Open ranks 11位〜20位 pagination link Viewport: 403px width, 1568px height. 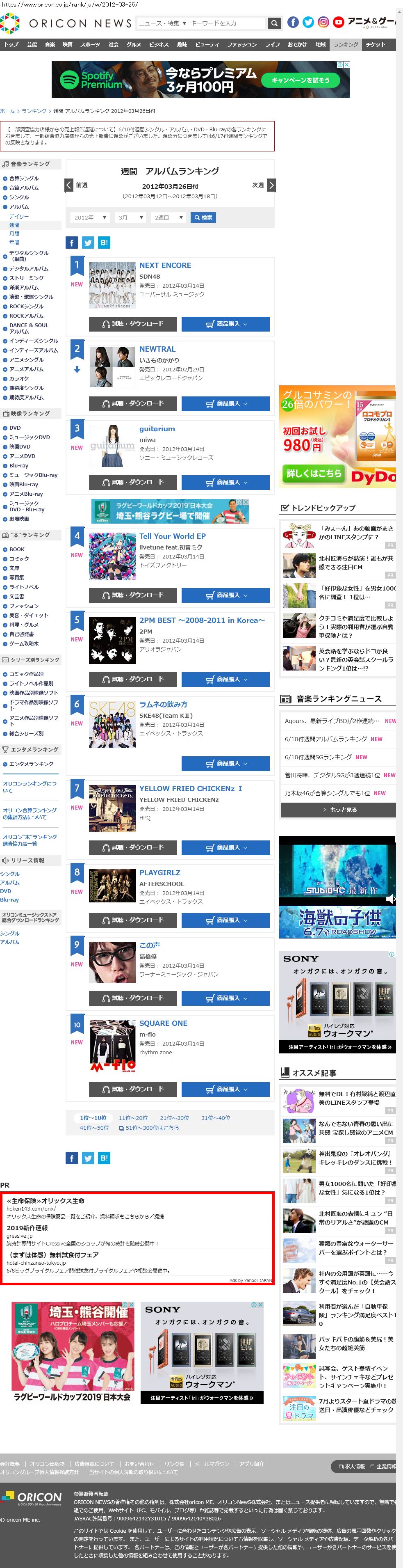click(132, 1117)
